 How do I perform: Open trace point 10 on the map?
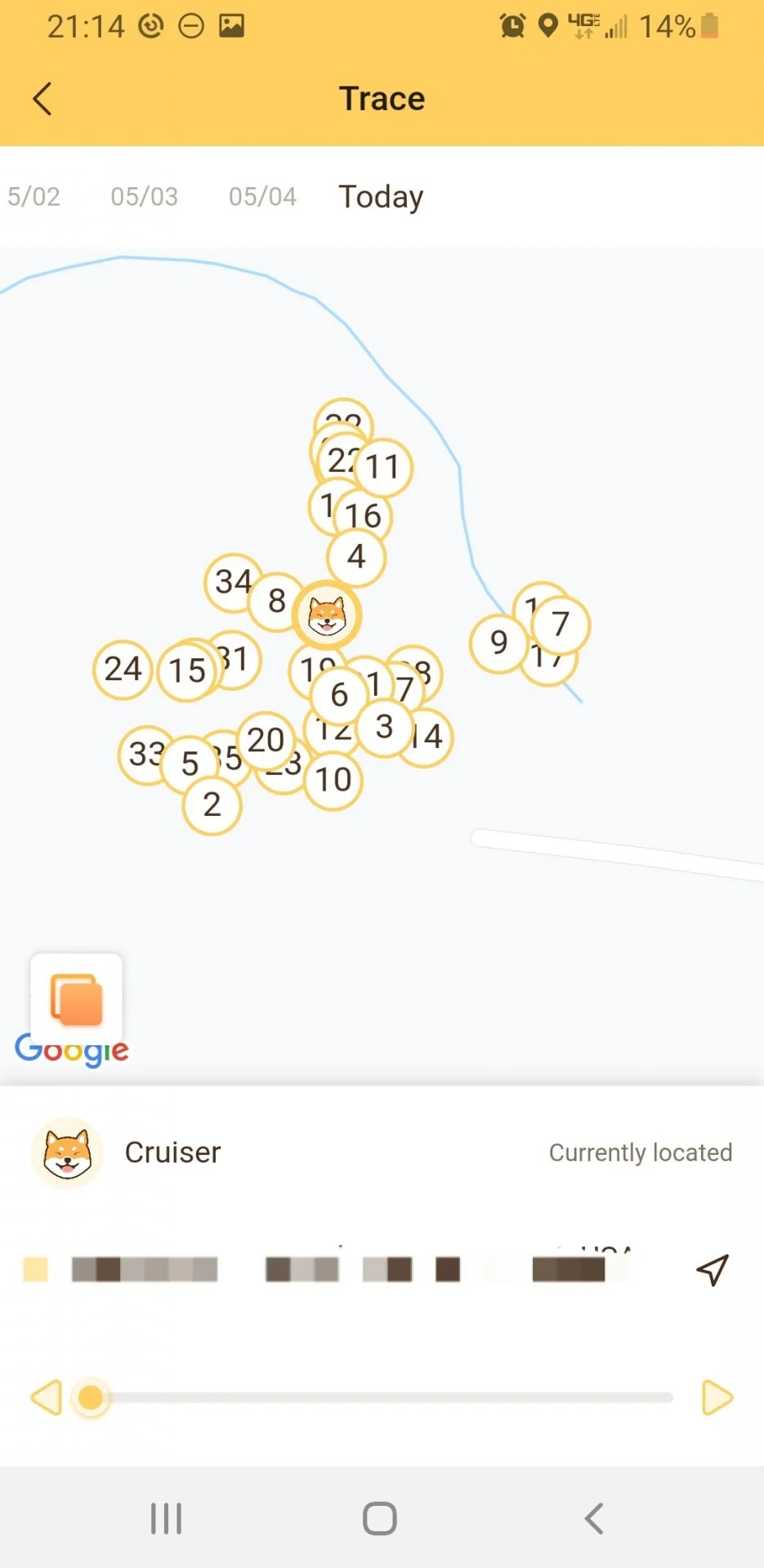click(333, 781)
